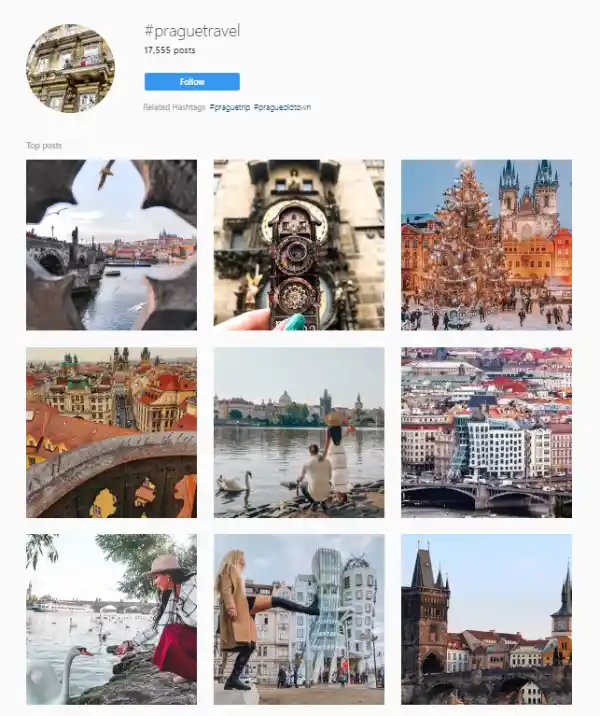Open the Charles Bridge tower post
600x716 pixels.
486,619
